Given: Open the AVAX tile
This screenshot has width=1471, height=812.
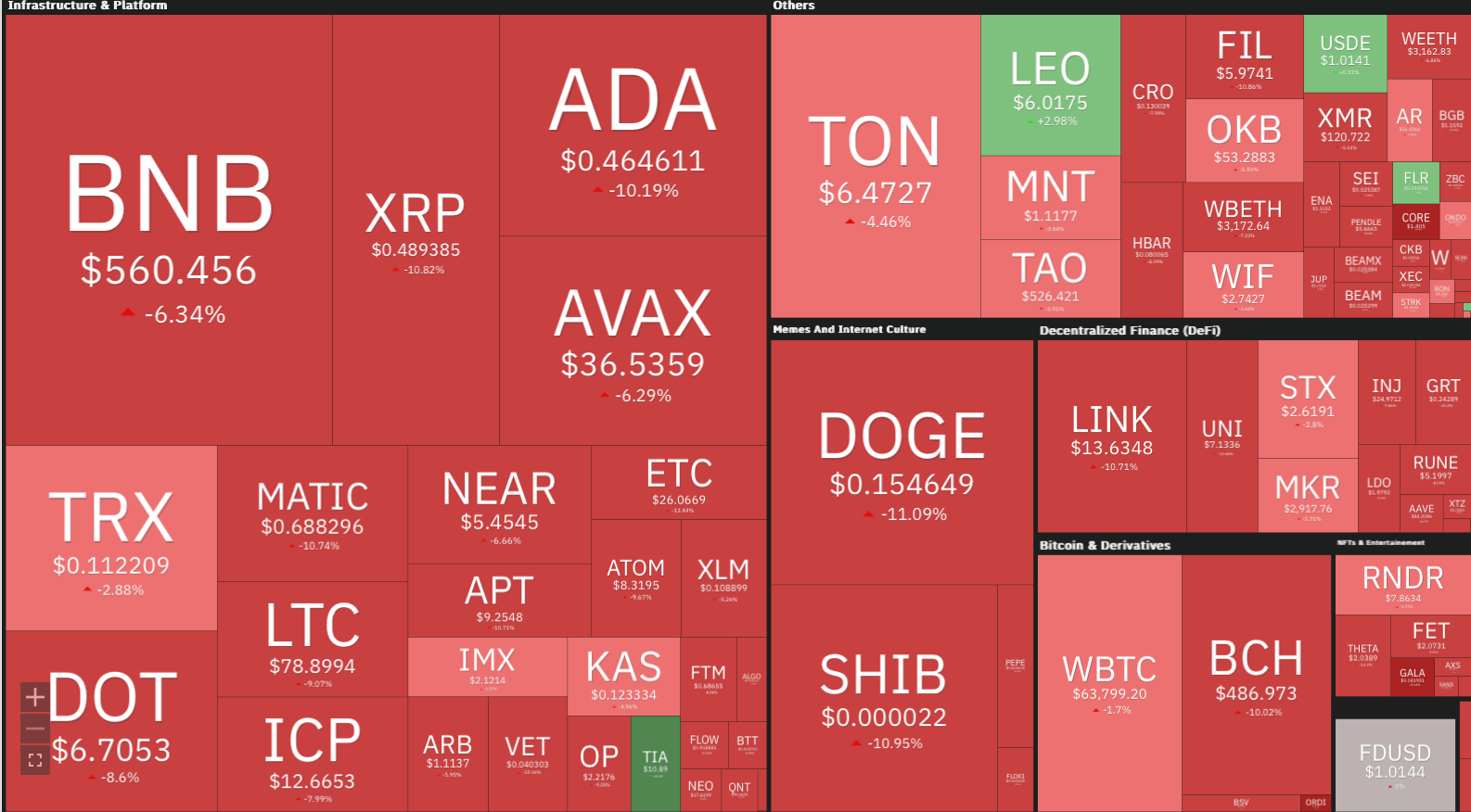Looking at the screenshot, I should point(633,340).
